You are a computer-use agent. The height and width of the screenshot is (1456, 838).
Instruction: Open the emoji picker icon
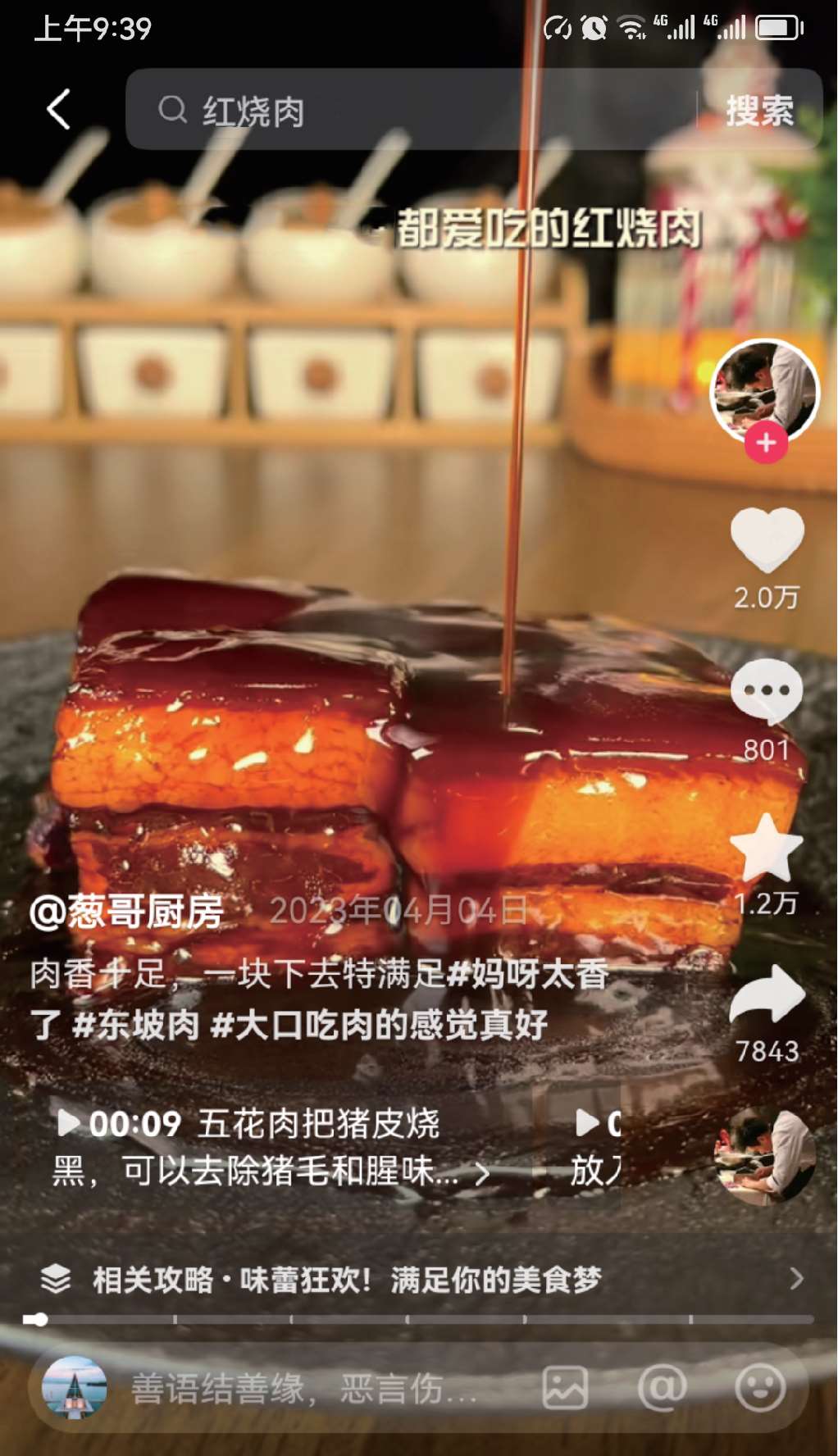click(760, 1388)
